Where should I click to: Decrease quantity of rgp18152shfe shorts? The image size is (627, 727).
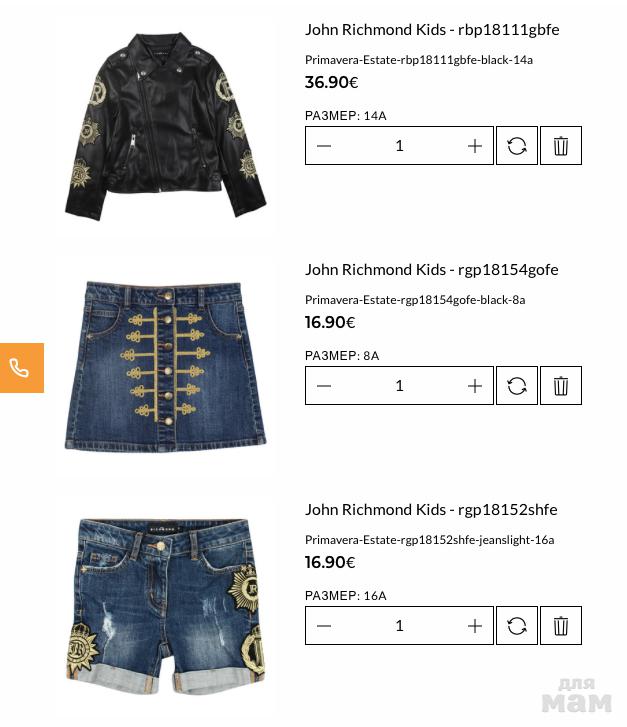pos(324,626)
